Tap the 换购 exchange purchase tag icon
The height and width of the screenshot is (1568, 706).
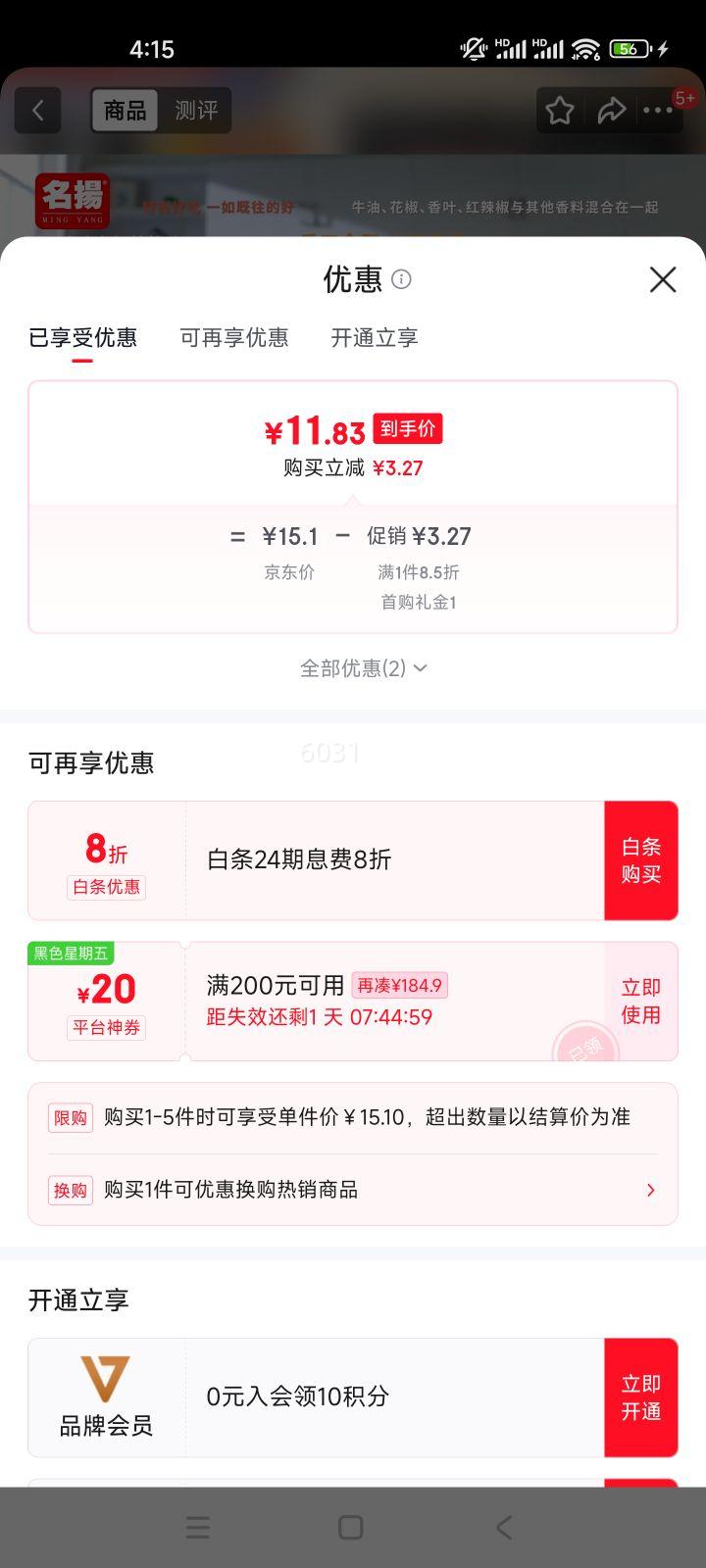point(70,1190)
